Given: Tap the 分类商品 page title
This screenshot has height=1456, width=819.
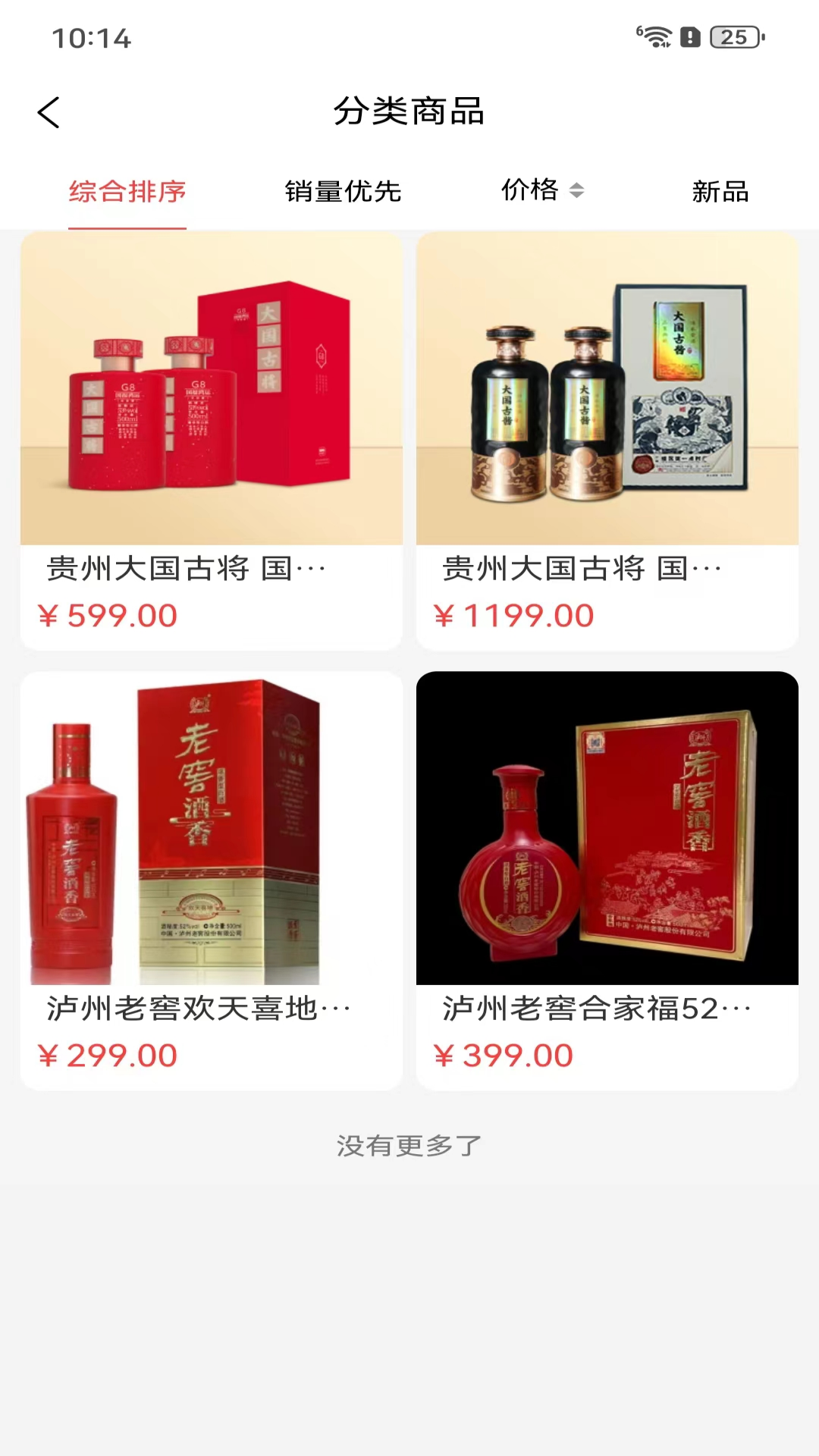Looking at the screenshot, I should tap(409, 111).
